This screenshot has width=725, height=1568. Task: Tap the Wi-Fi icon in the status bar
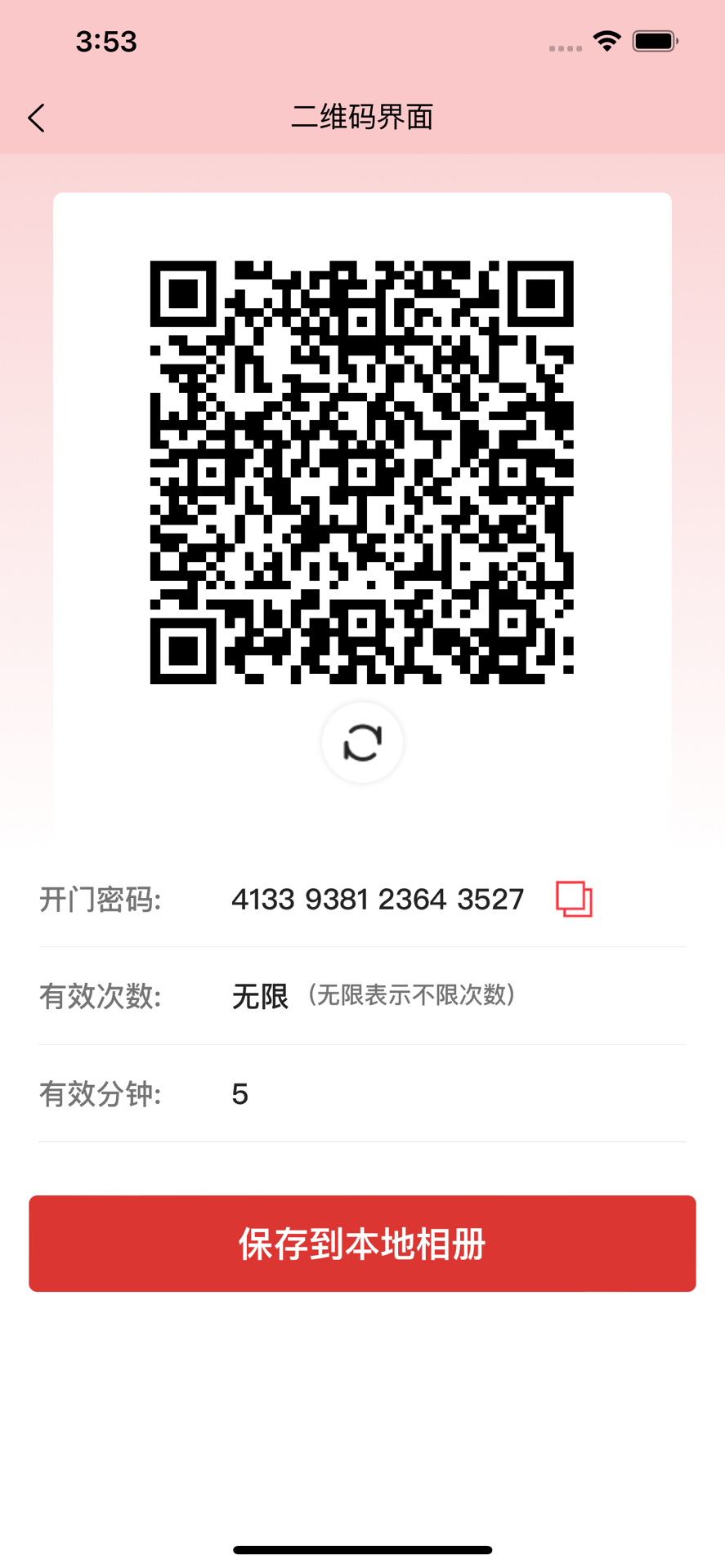coord(606,40)
